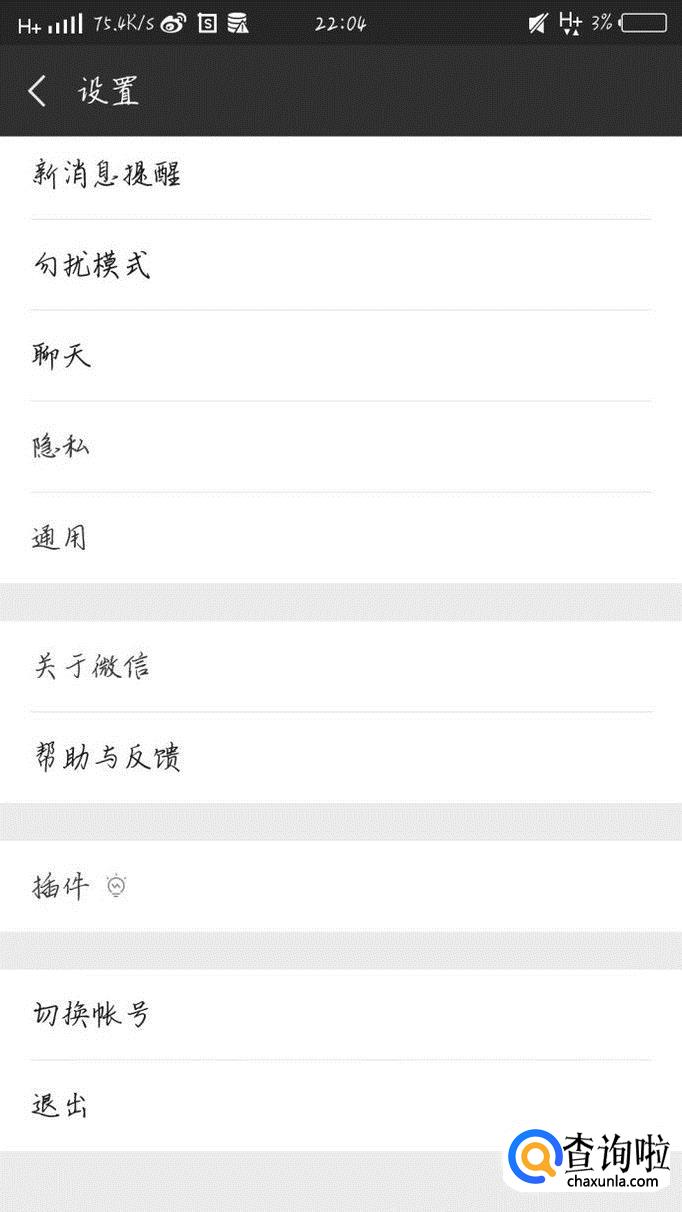Open 通用 settings
The width and height of the screenshot is (682, 1212).
click(341, 538)
